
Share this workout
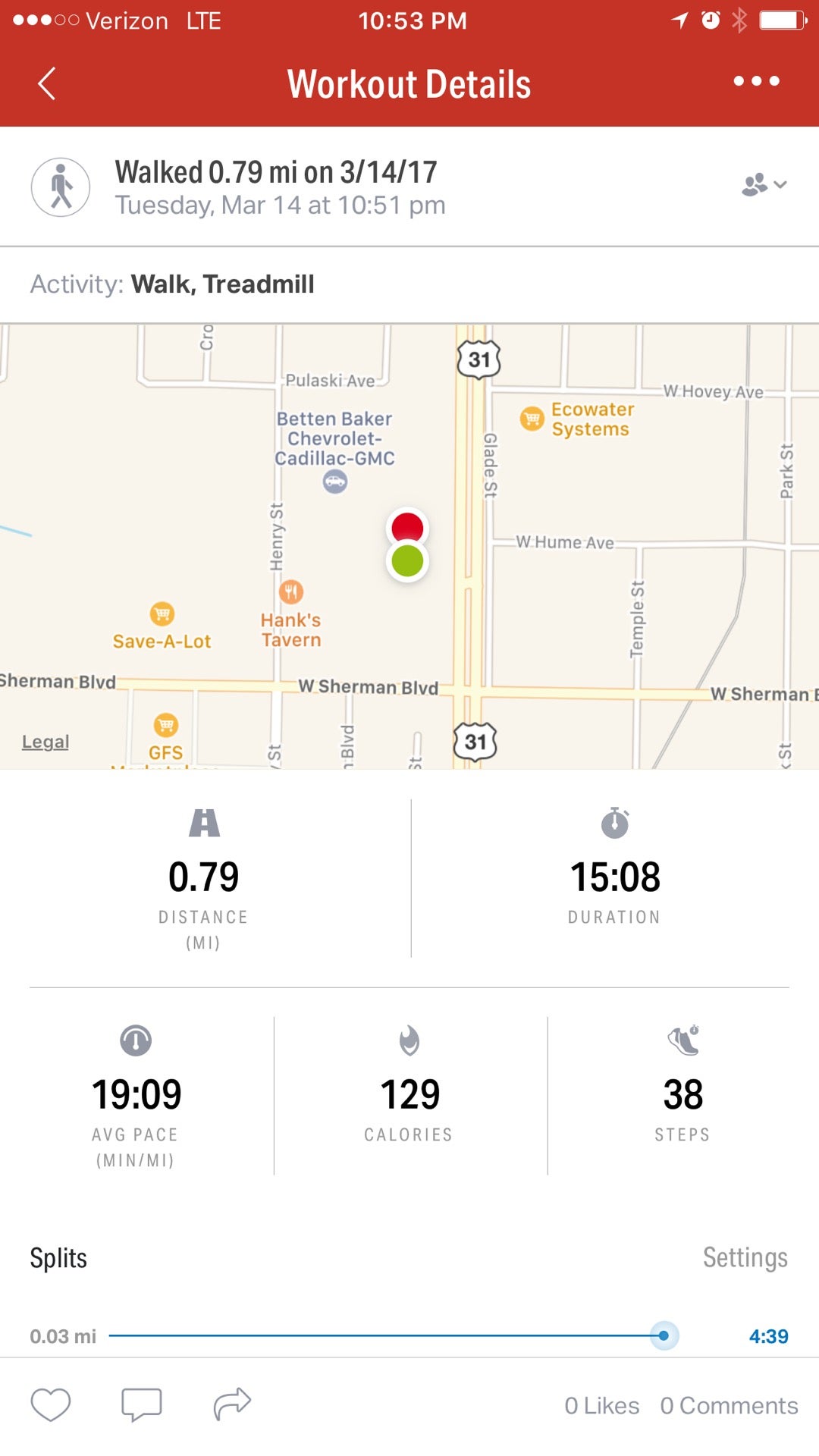[x=232, y=1404]
